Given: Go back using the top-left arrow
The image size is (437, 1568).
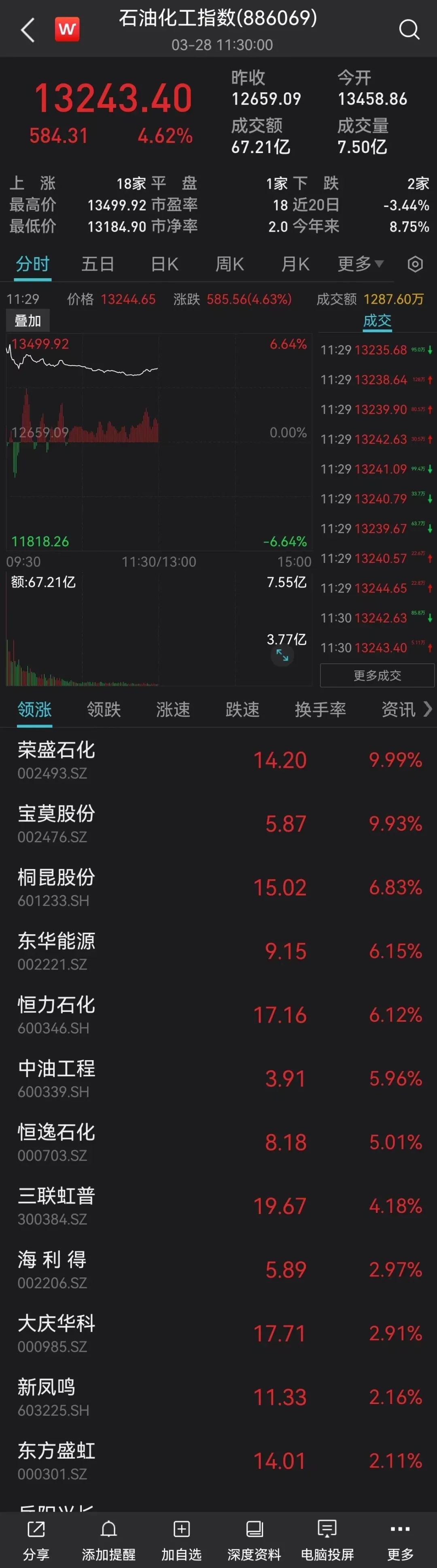Looking at the screenshot, I should pyautogui.click(x=28, y=29).
